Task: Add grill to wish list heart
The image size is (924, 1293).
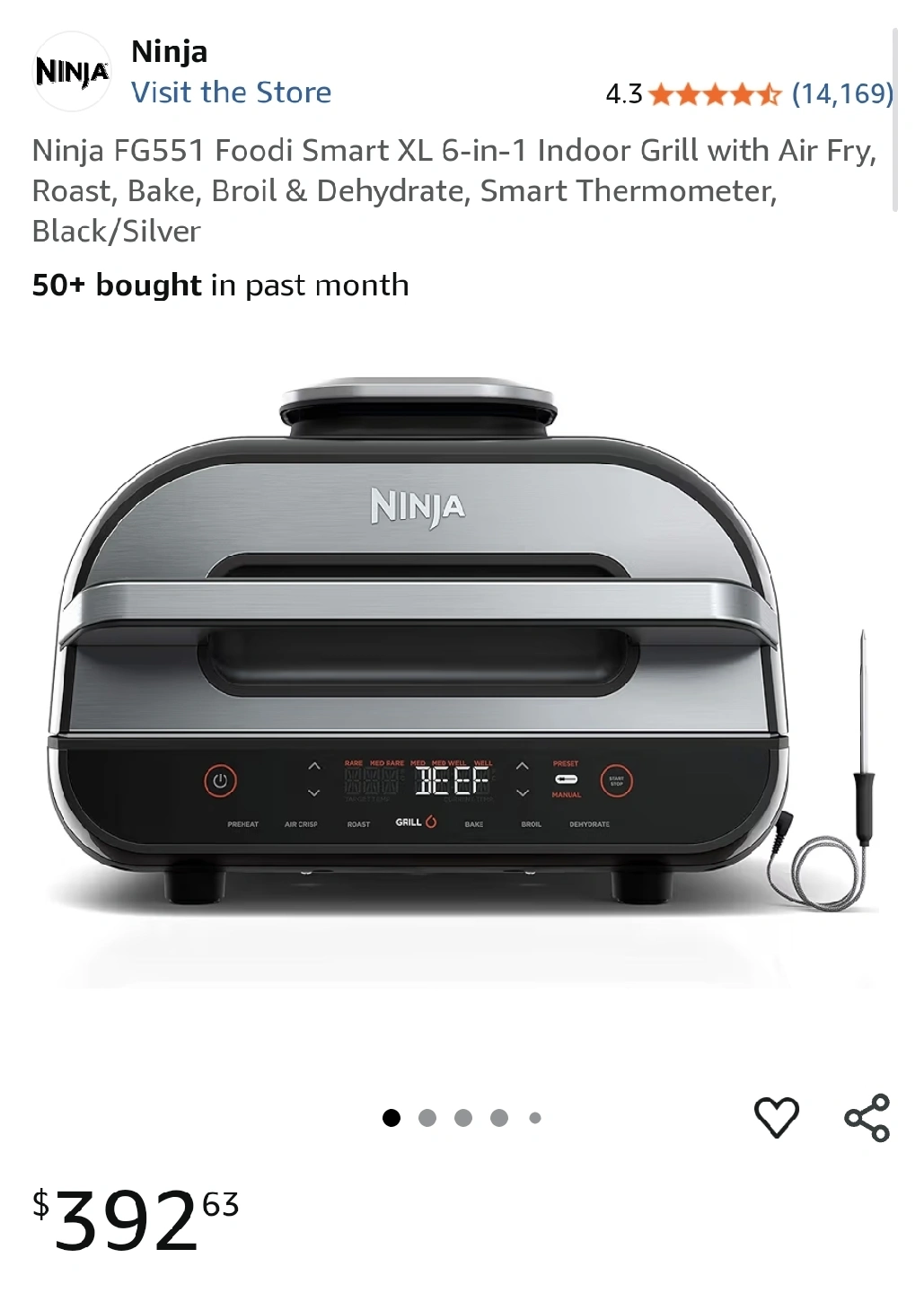Action: coord(777,1117)
